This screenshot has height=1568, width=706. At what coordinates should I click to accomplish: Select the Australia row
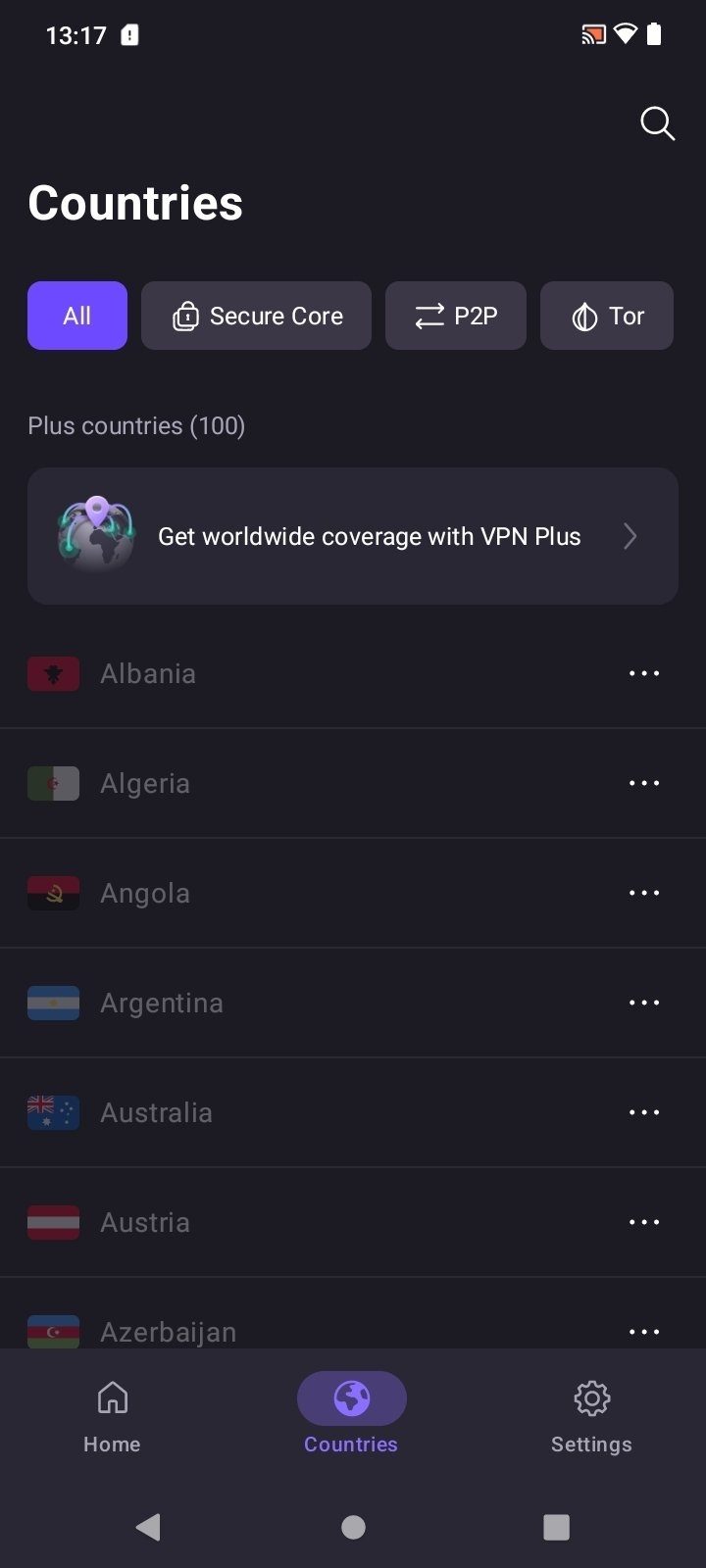(353, 1112)
